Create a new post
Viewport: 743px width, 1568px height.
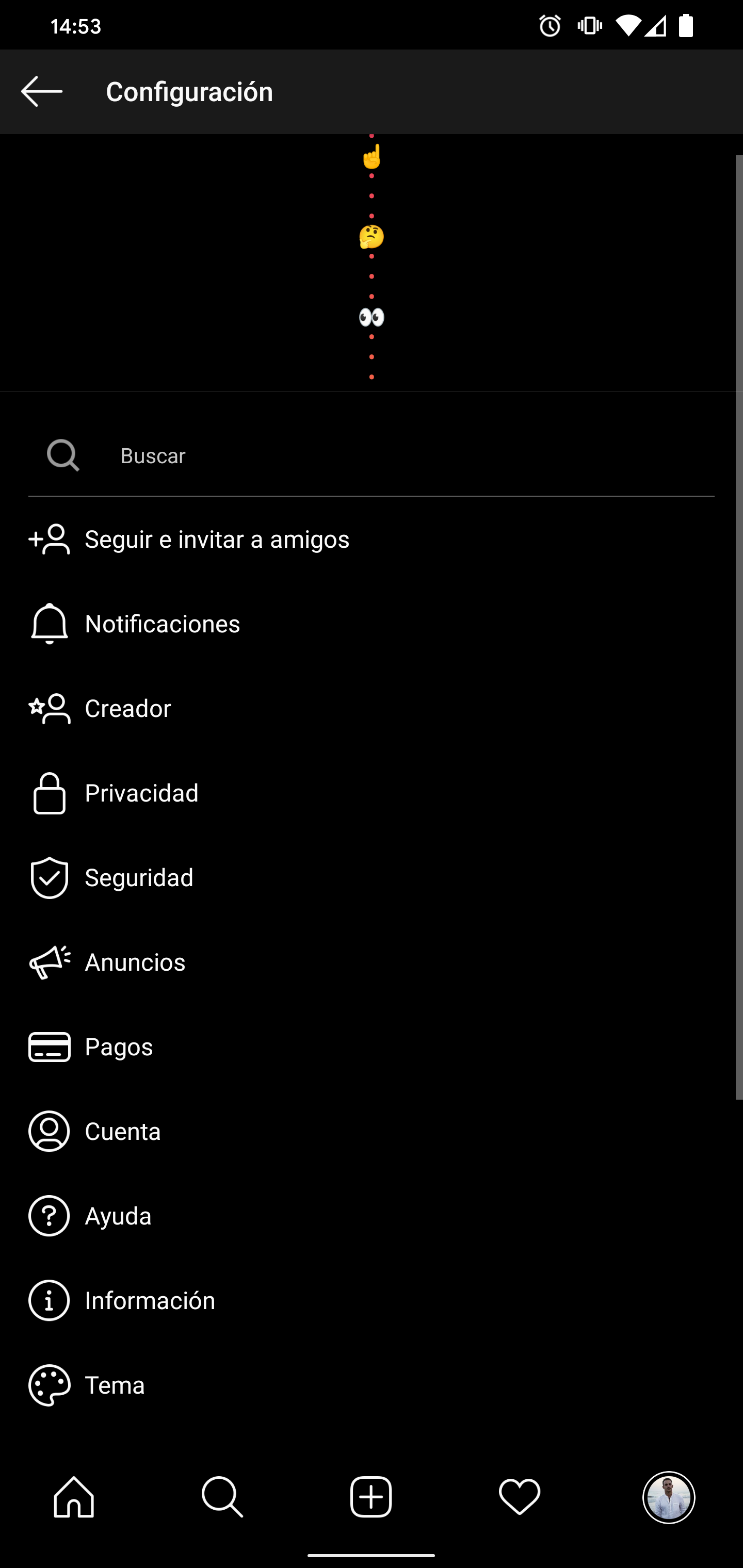pyautogui.click(x=371, y=1497)
